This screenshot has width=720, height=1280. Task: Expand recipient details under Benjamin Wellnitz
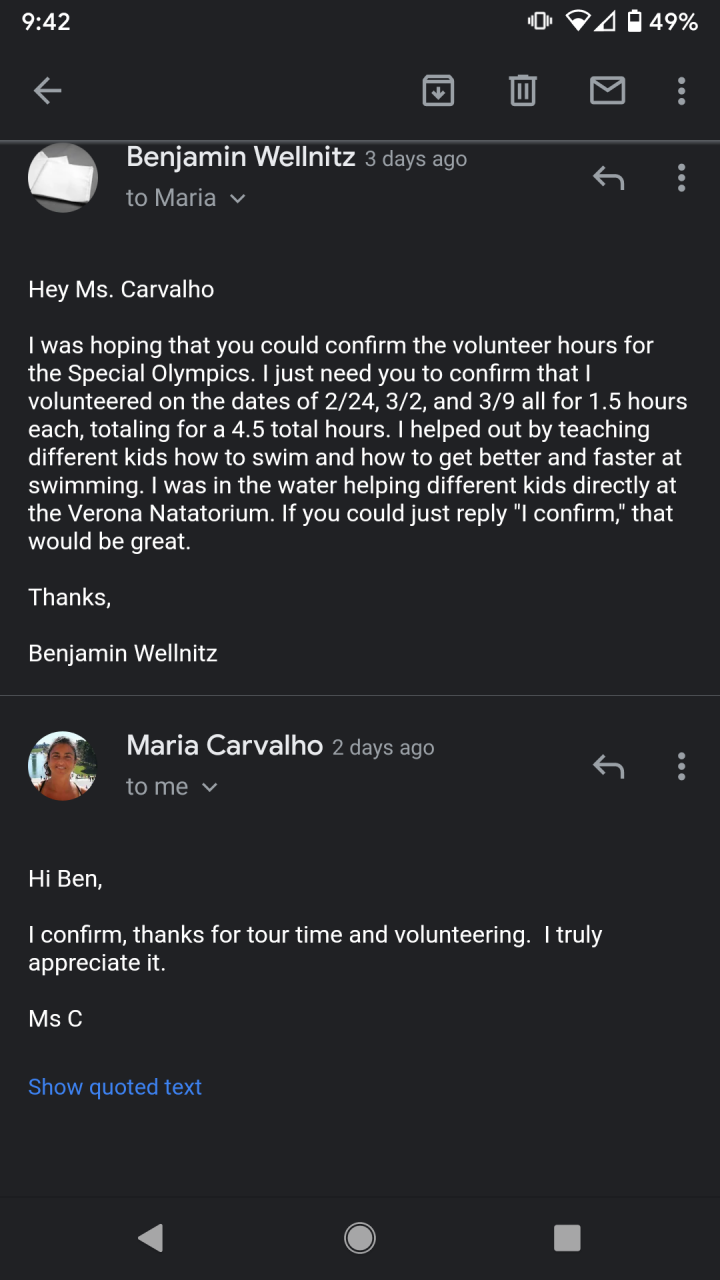coord(237,198)
